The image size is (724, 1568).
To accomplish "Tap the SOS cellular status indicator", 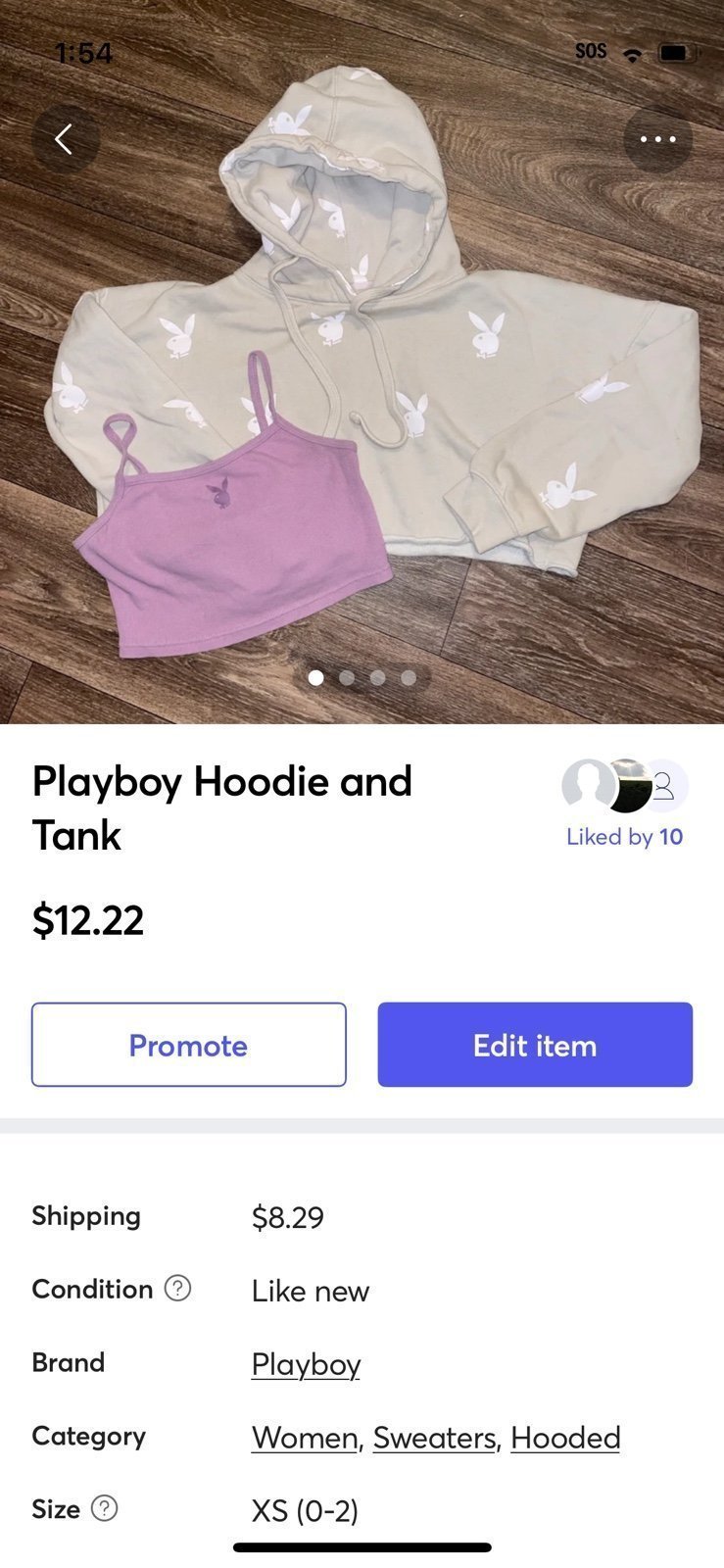I will tap(590, 51).
